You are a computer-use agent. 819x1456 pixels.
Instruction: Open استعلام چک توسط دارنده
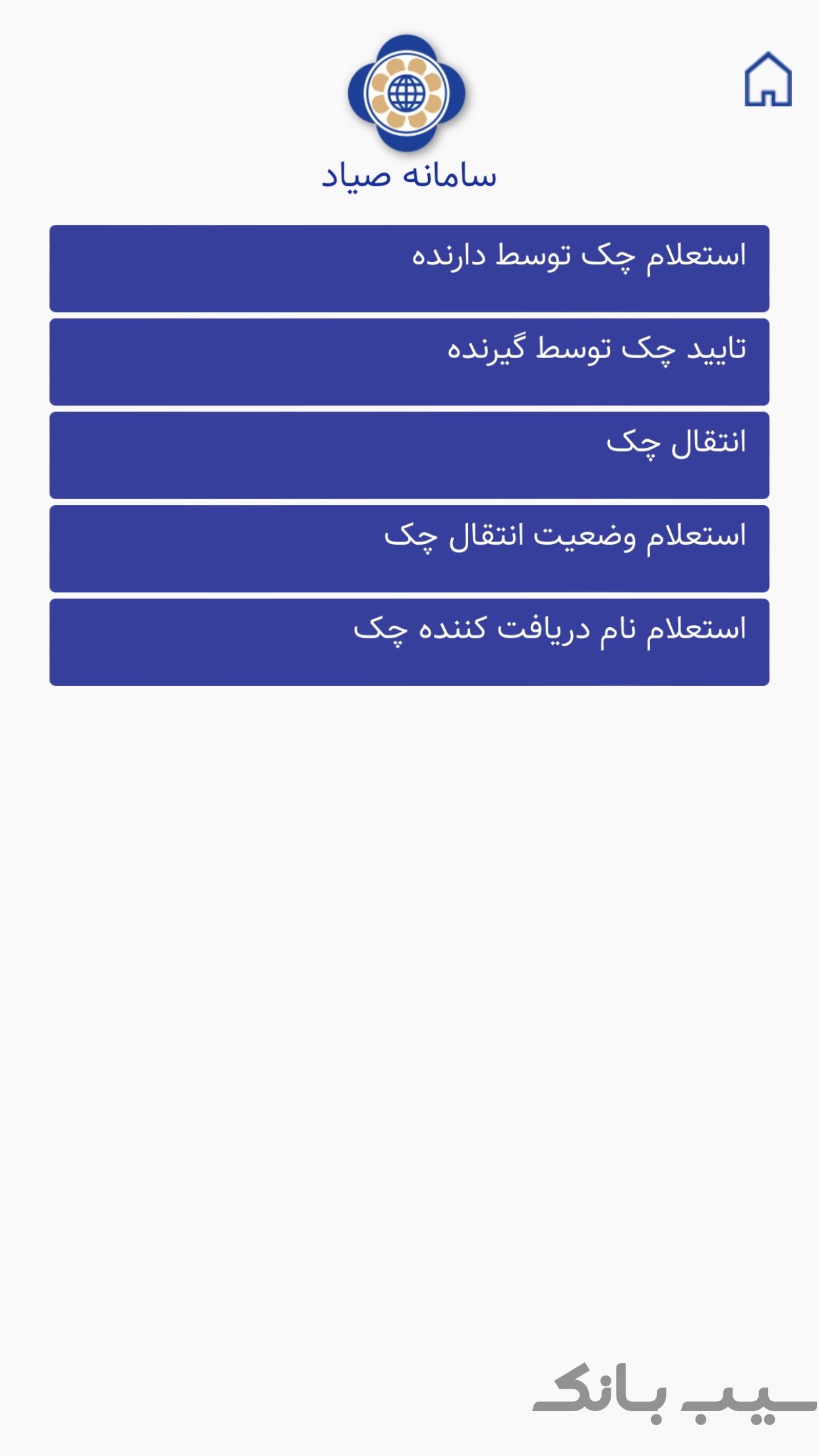pyautogui.click(x=409, y=268)
